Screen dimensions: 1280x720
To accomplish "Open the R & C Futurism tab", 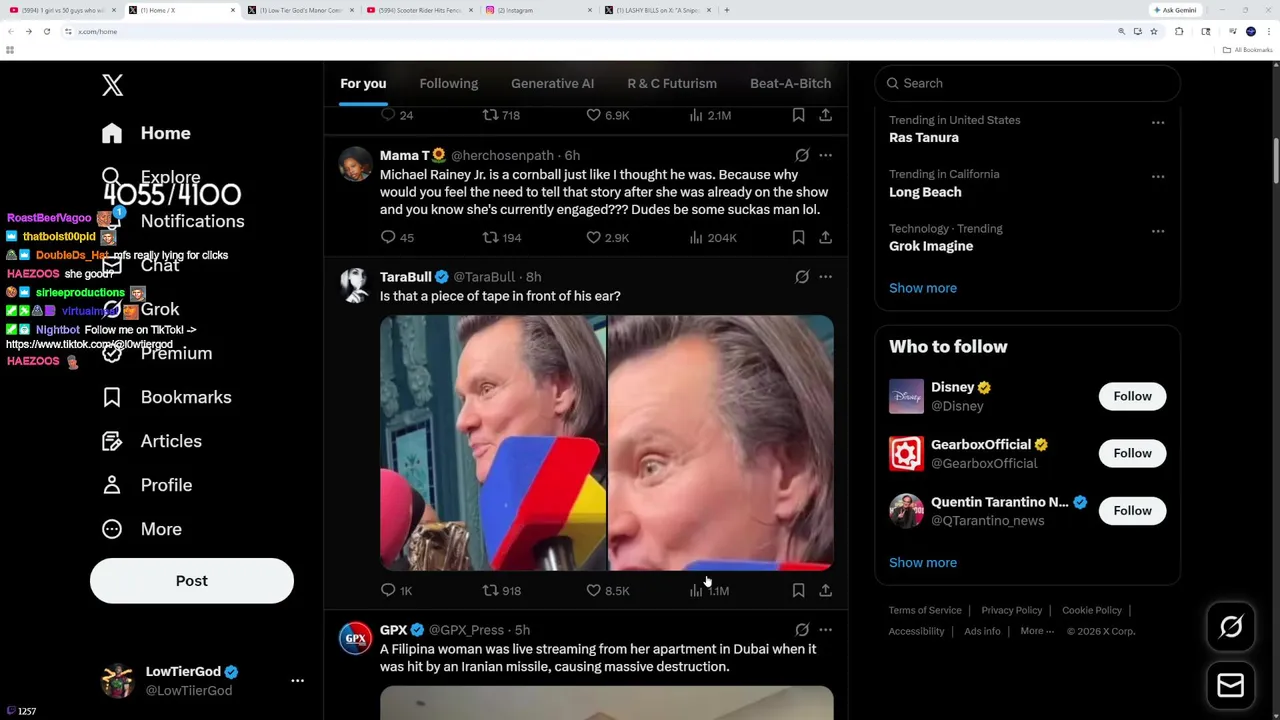I will tap(671, 84).
